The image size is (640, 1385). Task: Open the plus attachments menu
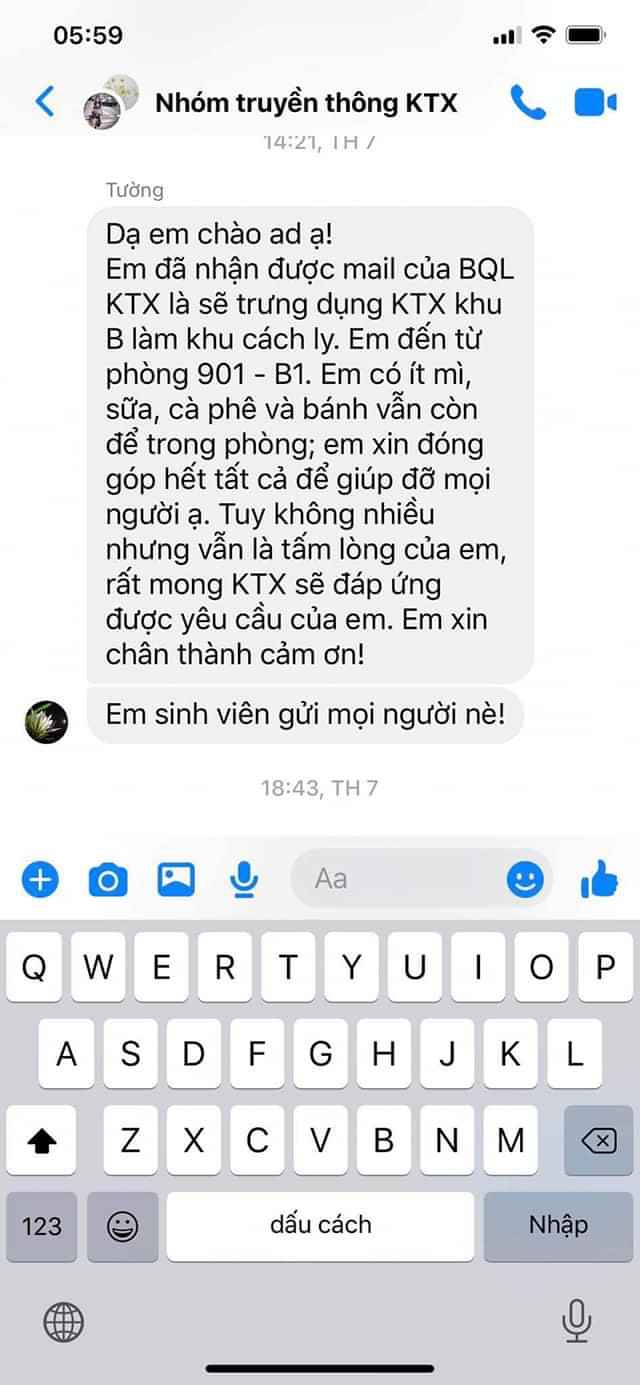click(40, 880)
